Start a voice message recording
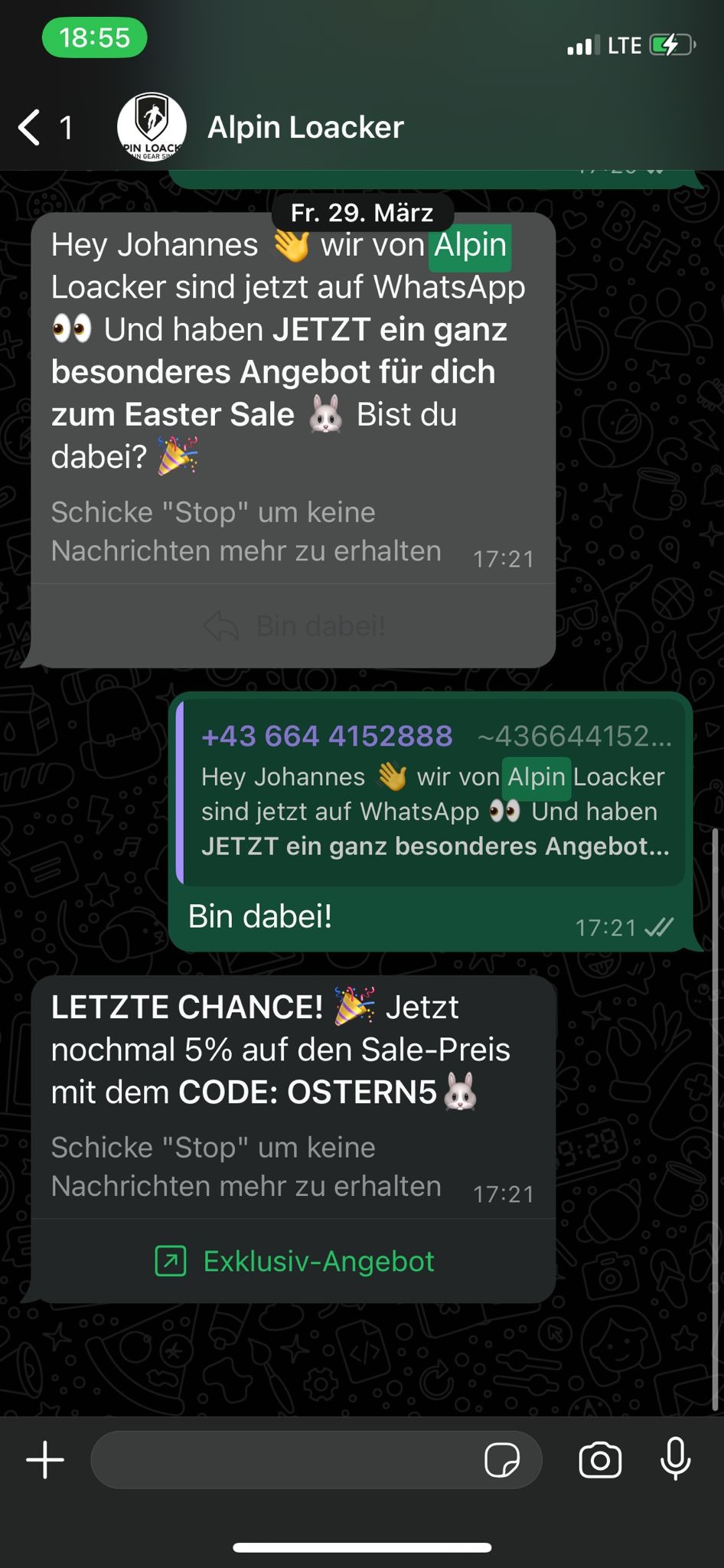Screen dimensions: 724x1568 [x=675, y=1460]
